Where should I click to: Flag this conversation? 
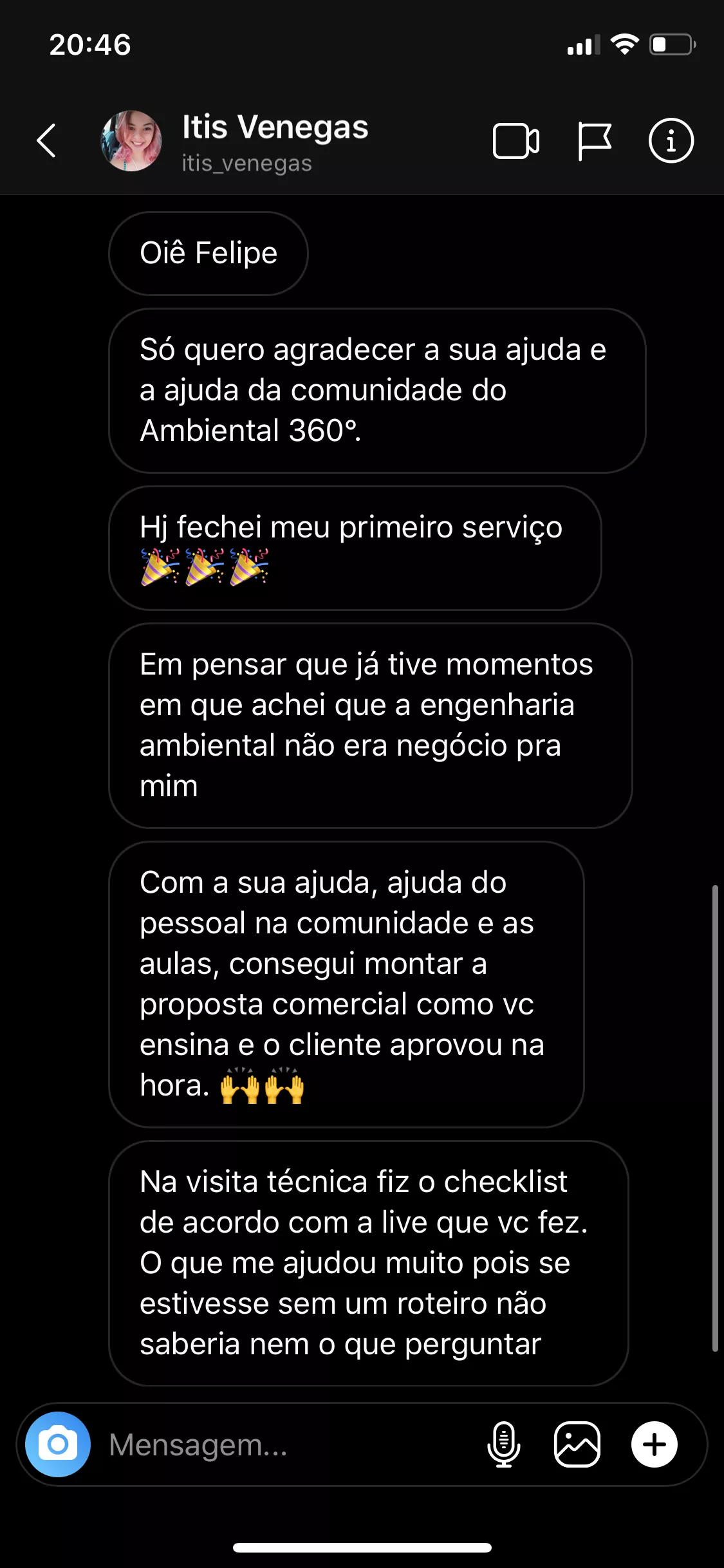click(x=594, y=141)
